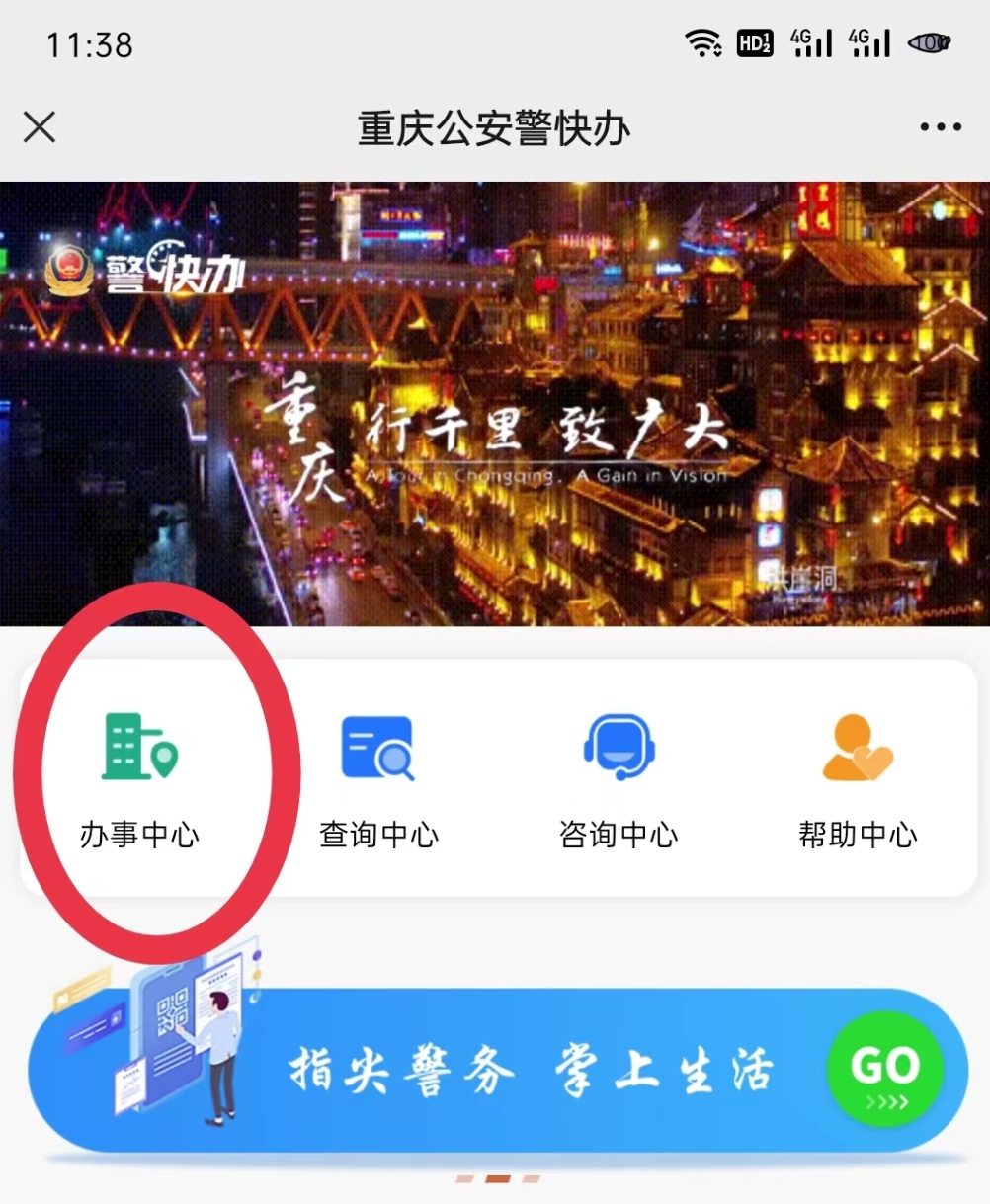Close the 重庆公安警快办 mini program
The image size is (990, 1204).
click(x=40, y=127)
